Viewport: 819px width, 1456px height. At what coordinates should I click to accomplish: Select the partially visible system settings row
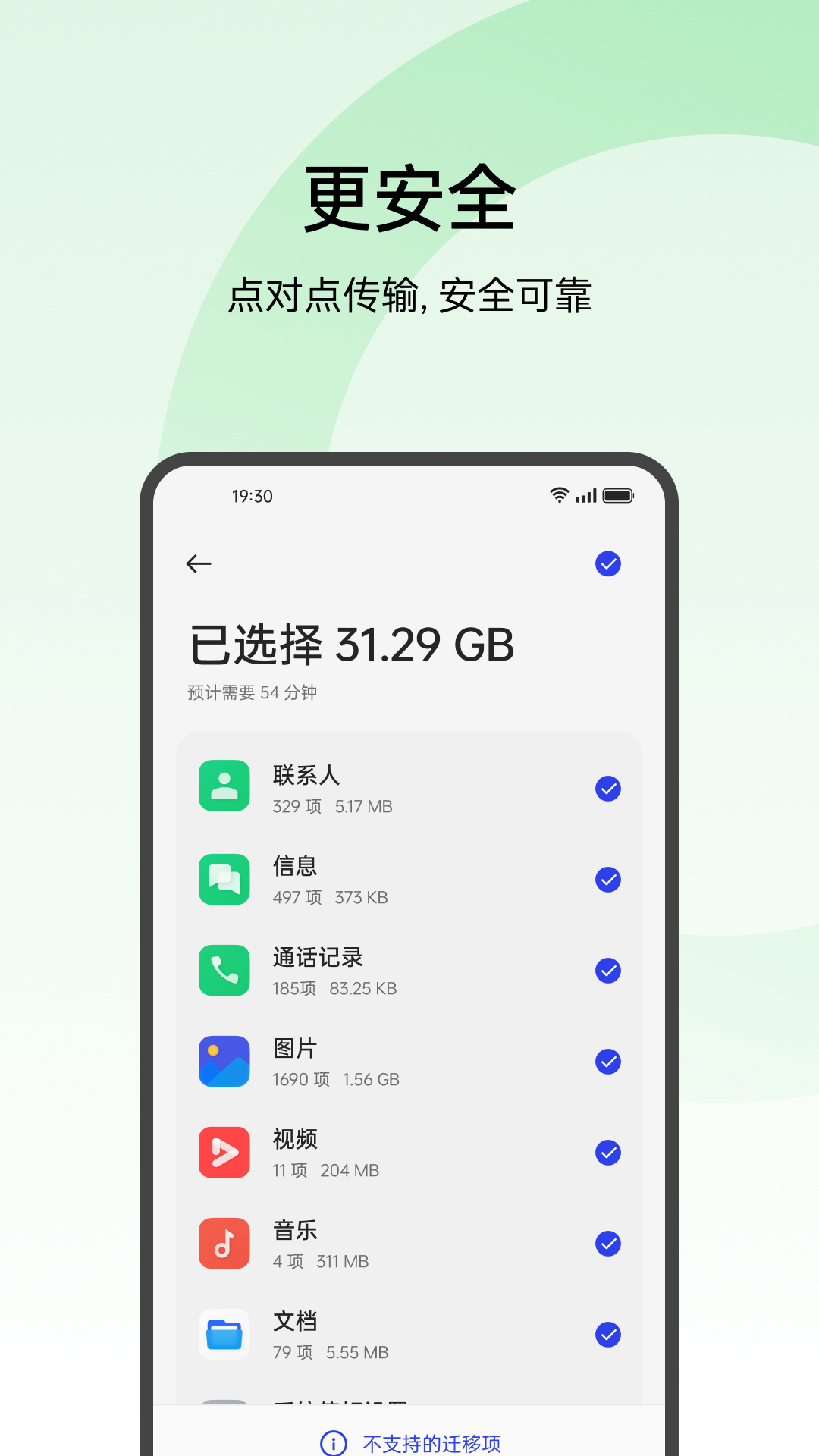coord(409,1403)
